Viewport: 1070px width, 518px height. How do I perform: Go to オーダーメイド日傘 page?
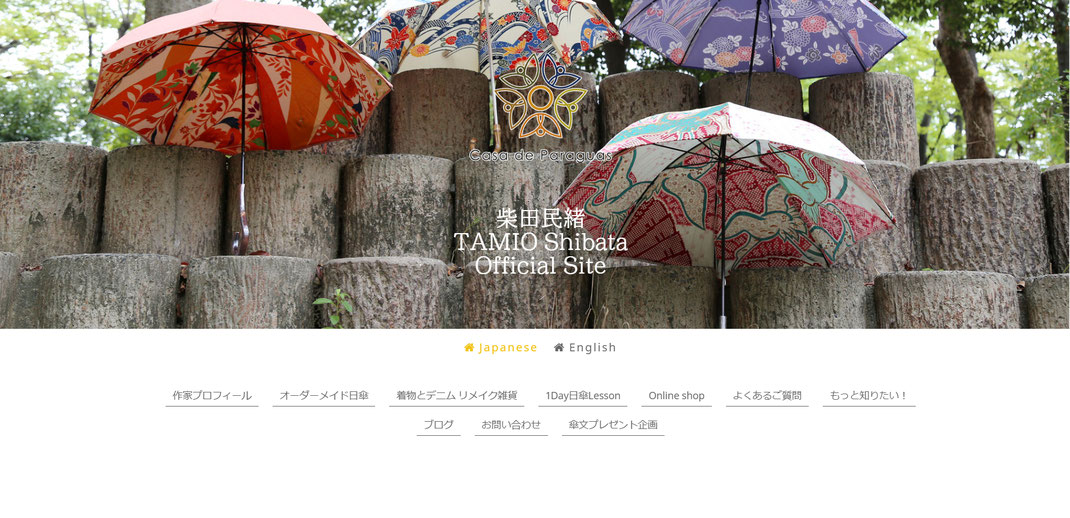coord(324,396)
